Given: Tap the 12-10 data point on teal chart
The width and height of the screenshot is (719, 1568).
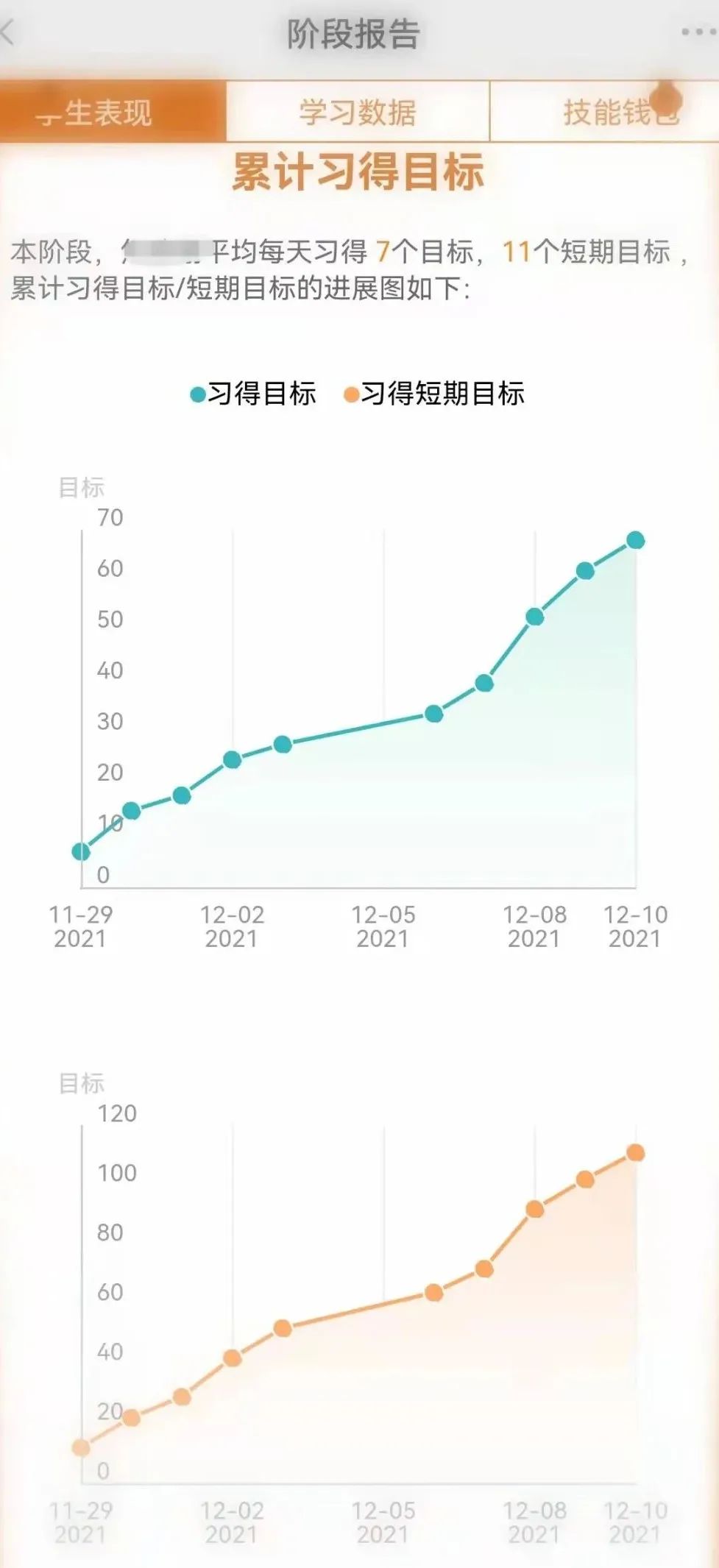Looking at the screenshot, I should pyautogui.click(x=636, y=541).
